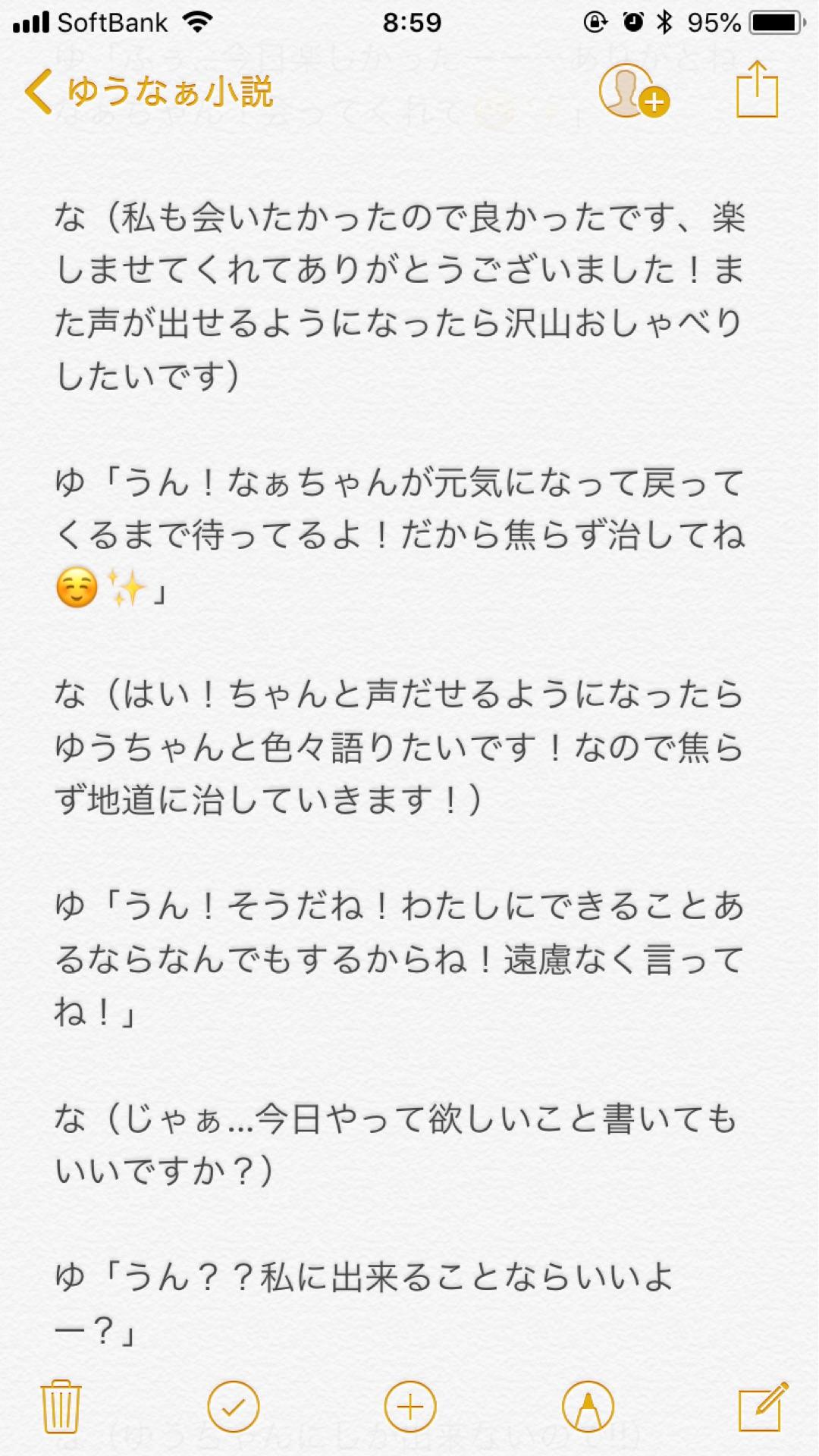Viewport: 819px width, 1456px height.
Task: Open the share sheet
Action: 757,91
